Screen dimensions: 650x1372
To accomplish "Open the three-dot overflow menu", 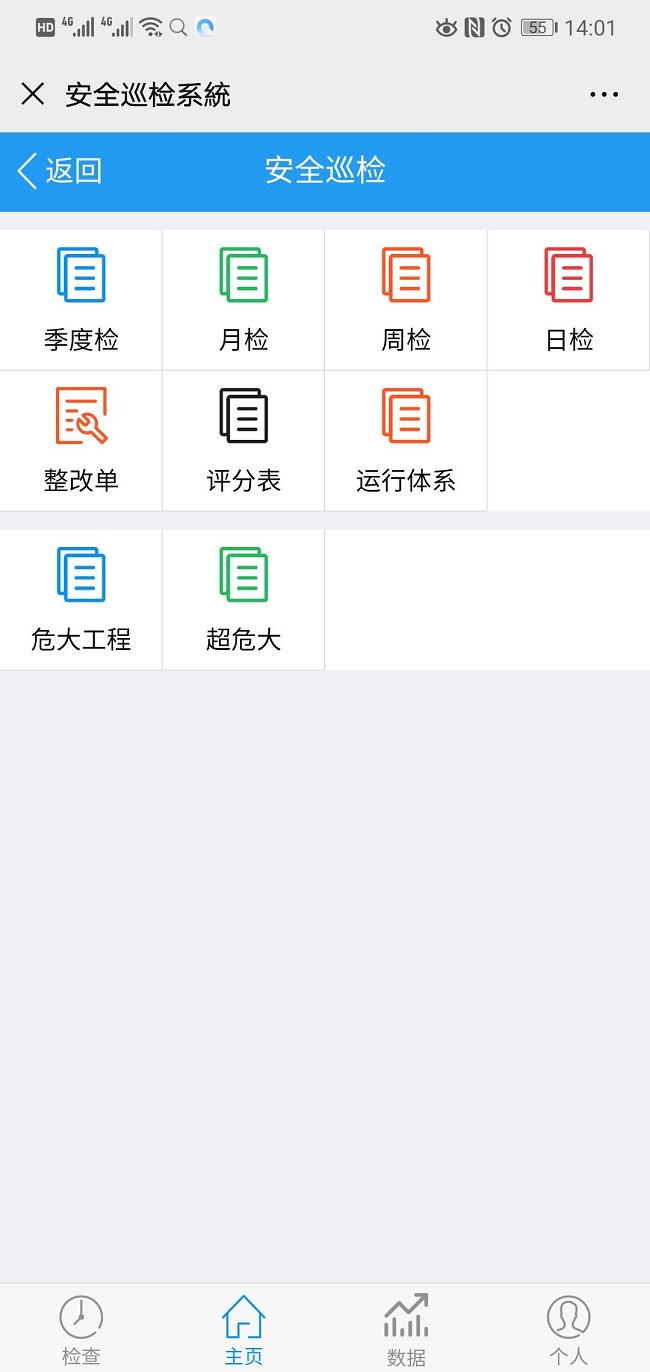I will 604,95.
